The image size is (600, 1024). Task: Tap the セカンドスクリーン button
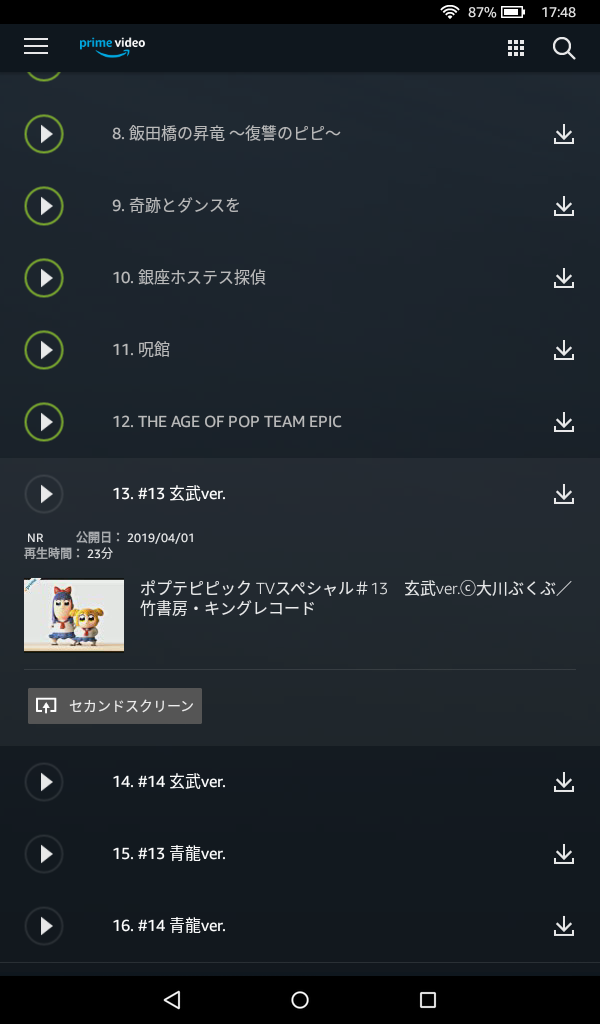tap(115, 706)
